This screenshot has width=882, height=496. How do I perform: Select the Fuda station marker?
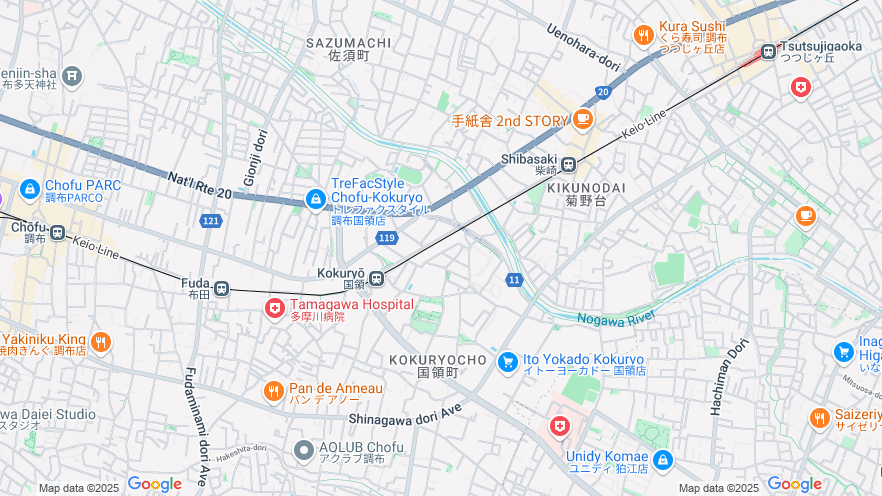(x=221, y=289)
